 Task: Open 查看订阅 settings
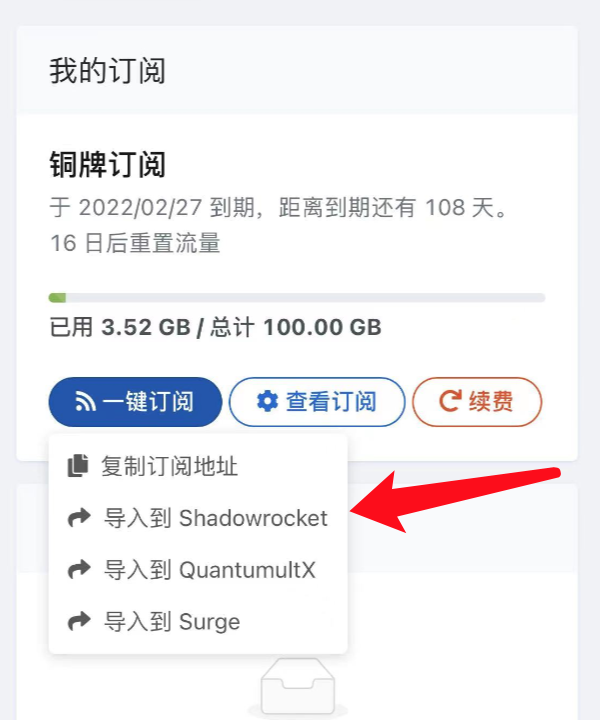[x=316, y=402]
